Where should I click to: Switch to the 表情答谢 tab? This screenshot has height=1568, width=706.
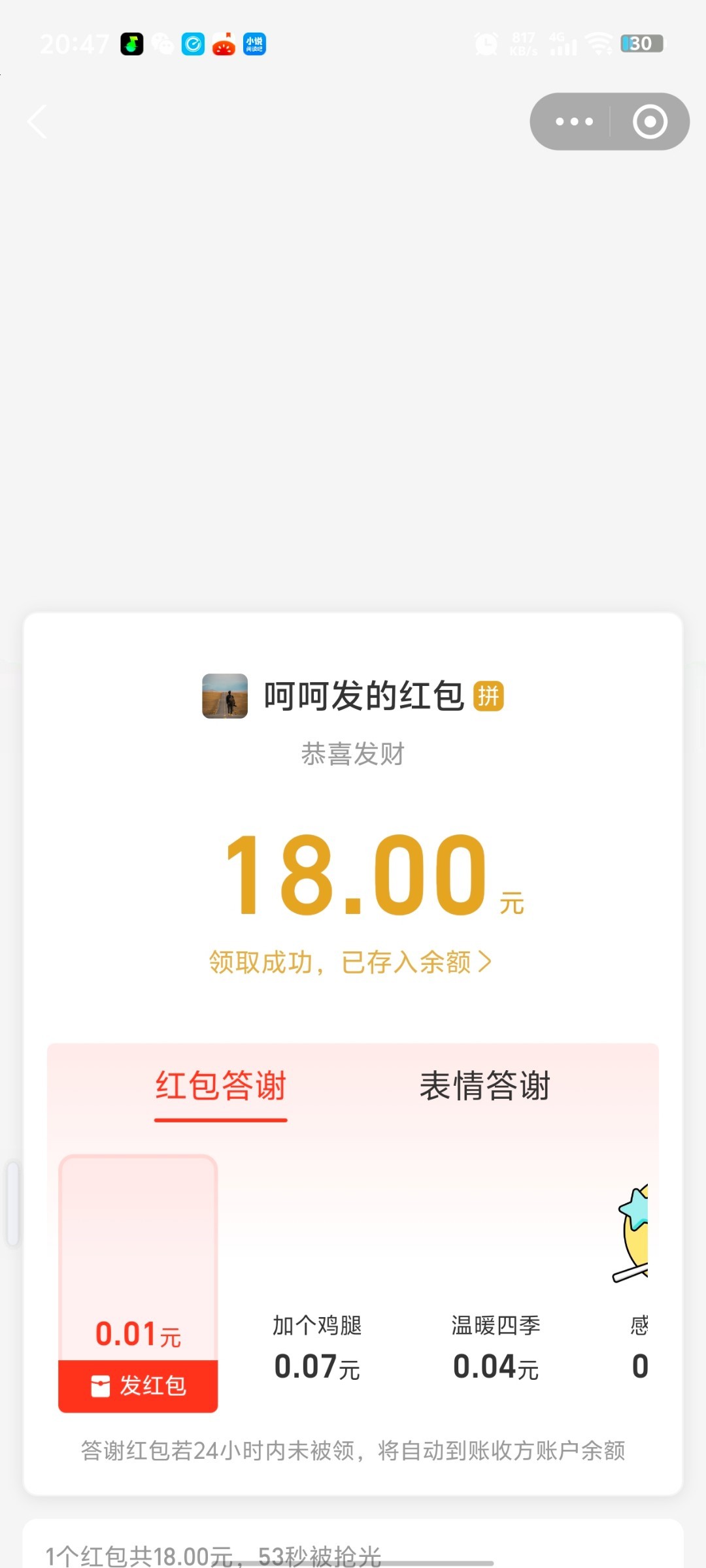click(x=484, y=1086)
